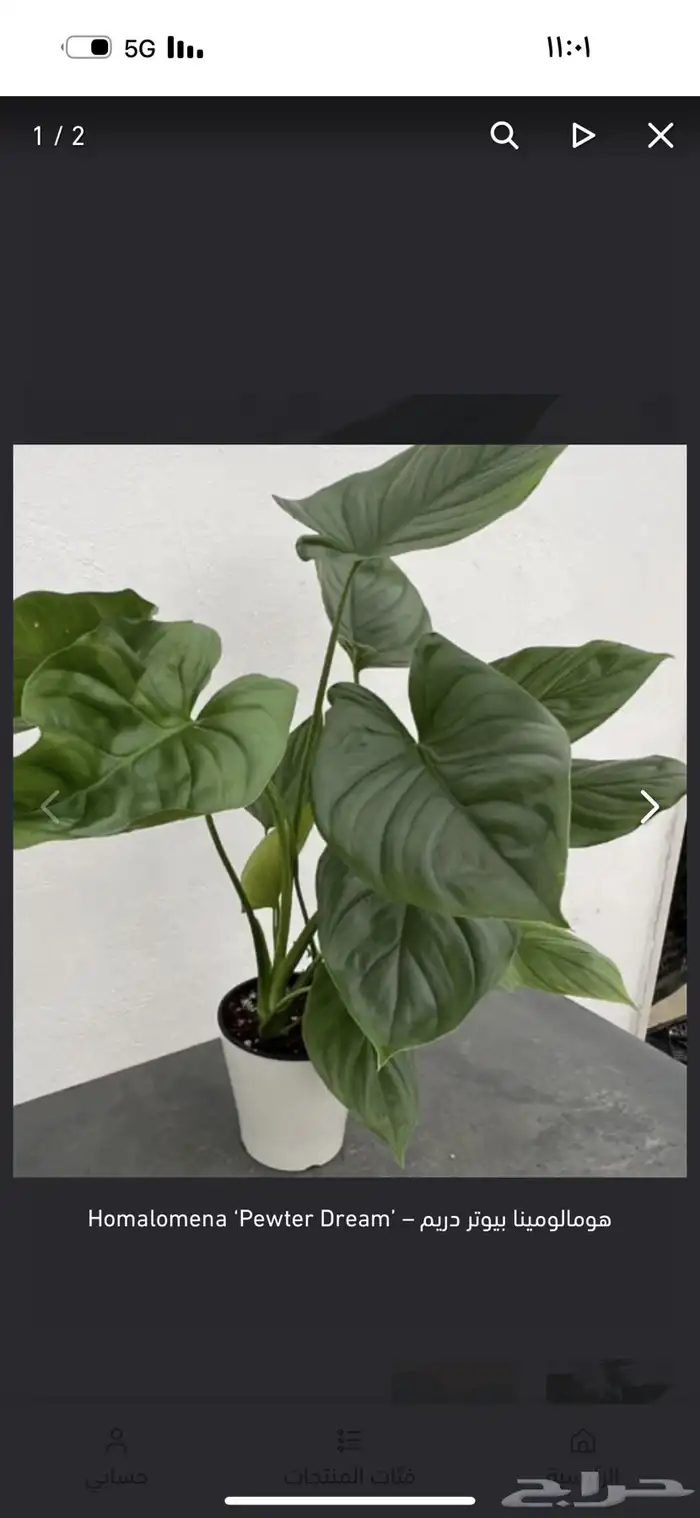Close the image viewer
Image resolution: width=700 pixels, height=1518 pixels.
click(x=660, y=136)
